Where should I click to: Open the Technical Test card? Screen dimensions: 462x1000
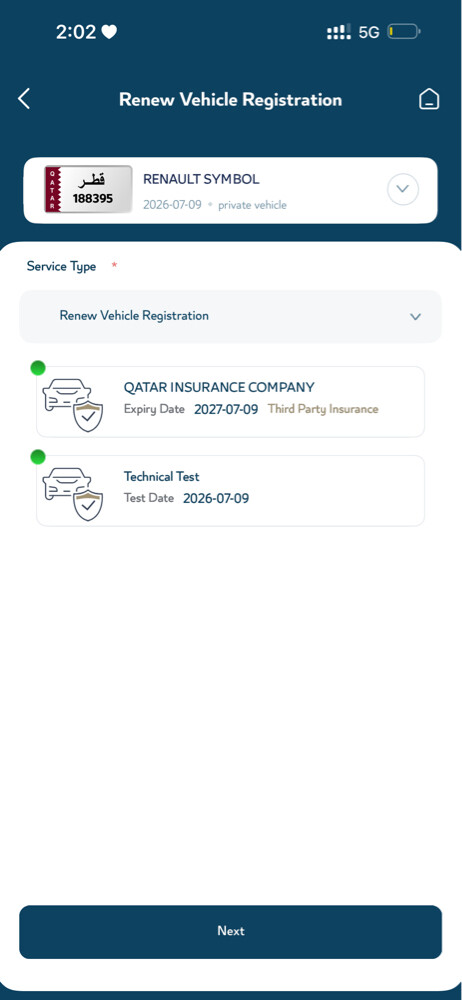[x=230, y=490]
